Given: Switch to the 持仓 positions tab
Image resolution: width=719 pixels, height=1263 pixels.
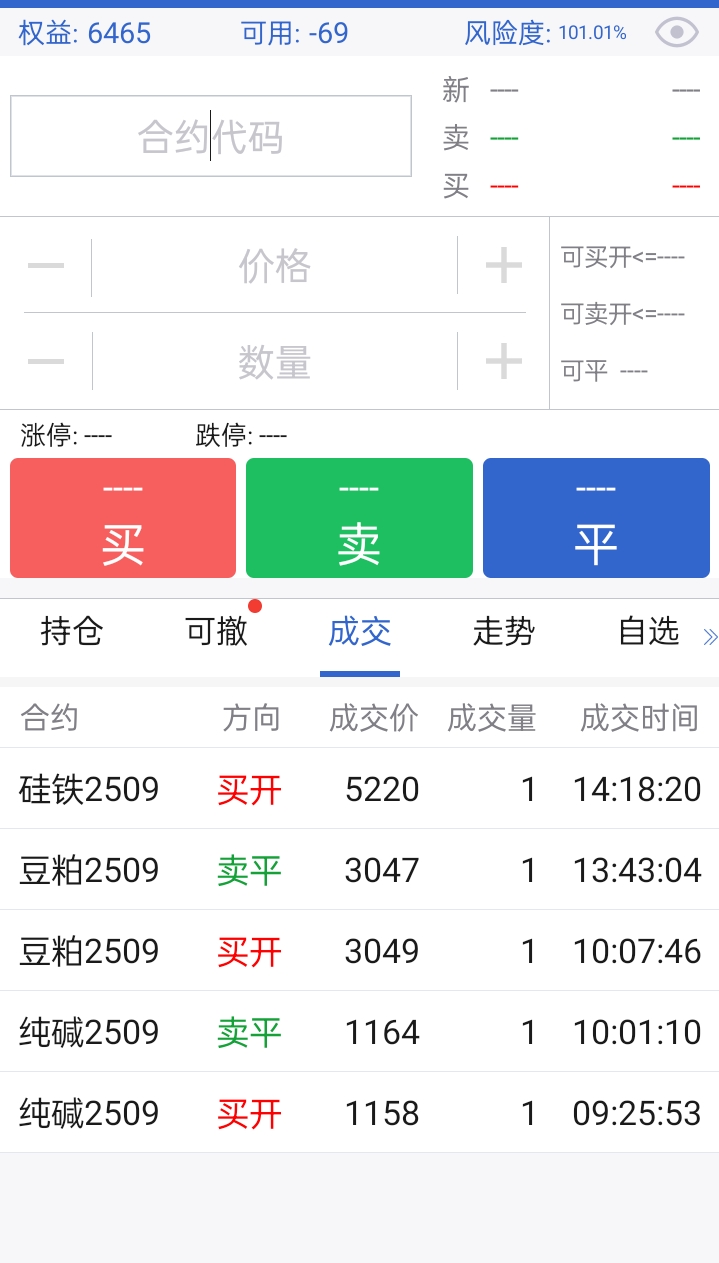Looking at the screenshot, I should click(72, 632).
